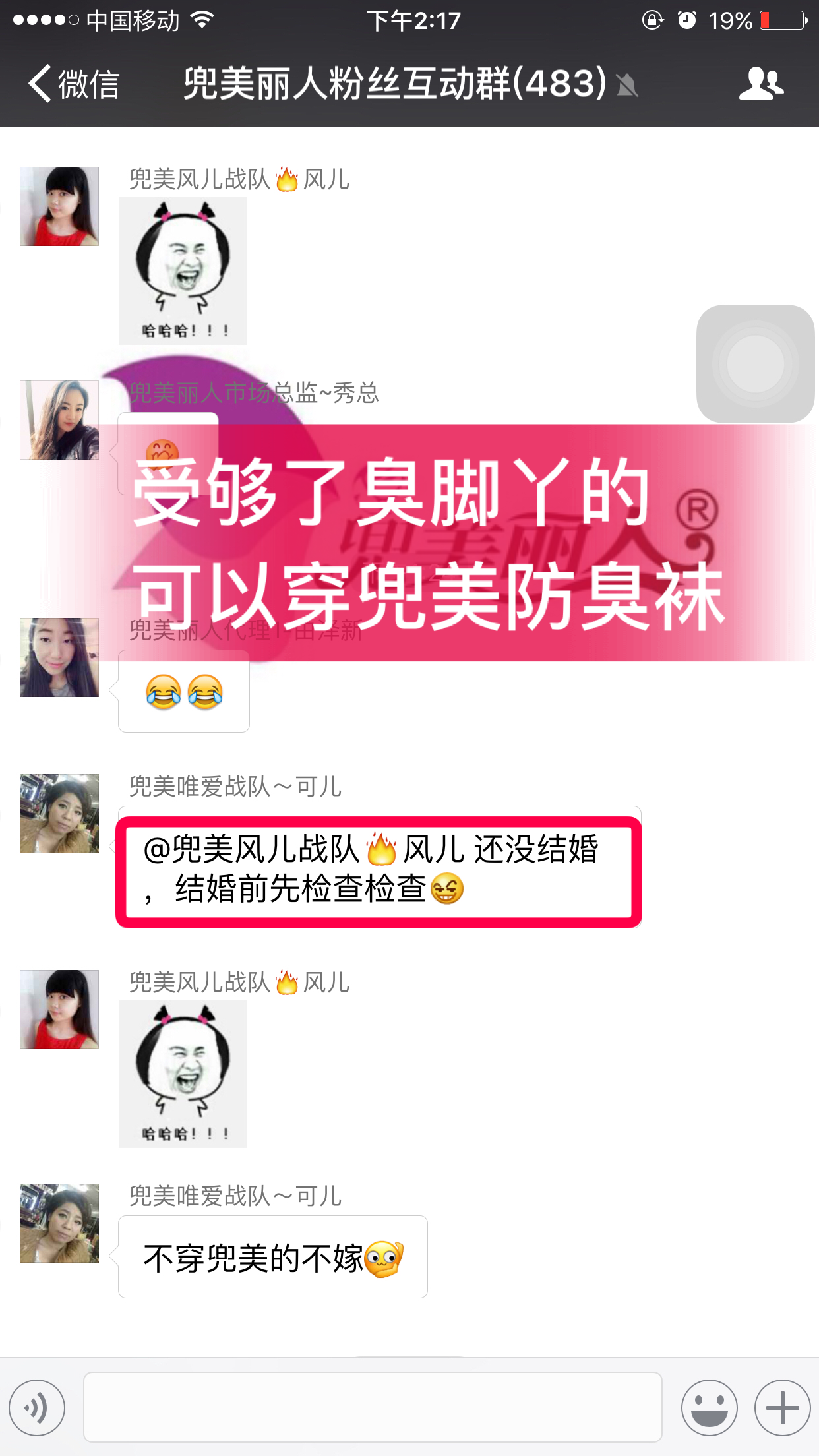
Task: Focus the message text field
Action: (x=373, y=1407)
